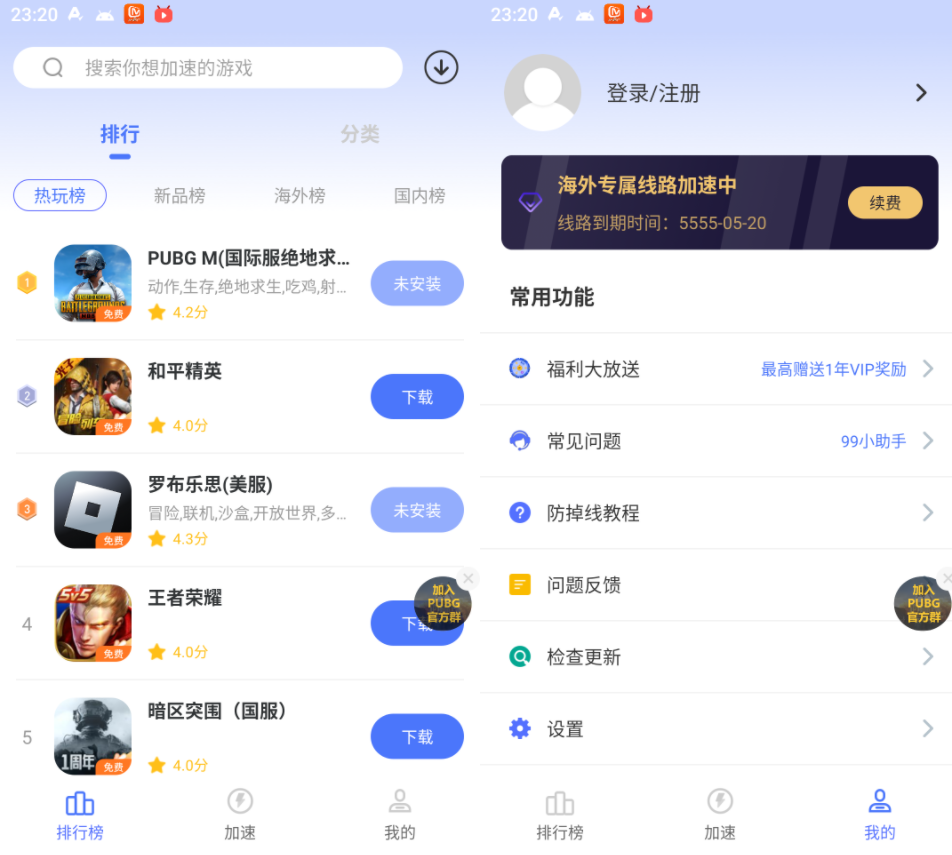Tap 未安装 button for PUBG M
This screenshot has width=952, height=855.
pyautogui.click(x=417, y=283)
